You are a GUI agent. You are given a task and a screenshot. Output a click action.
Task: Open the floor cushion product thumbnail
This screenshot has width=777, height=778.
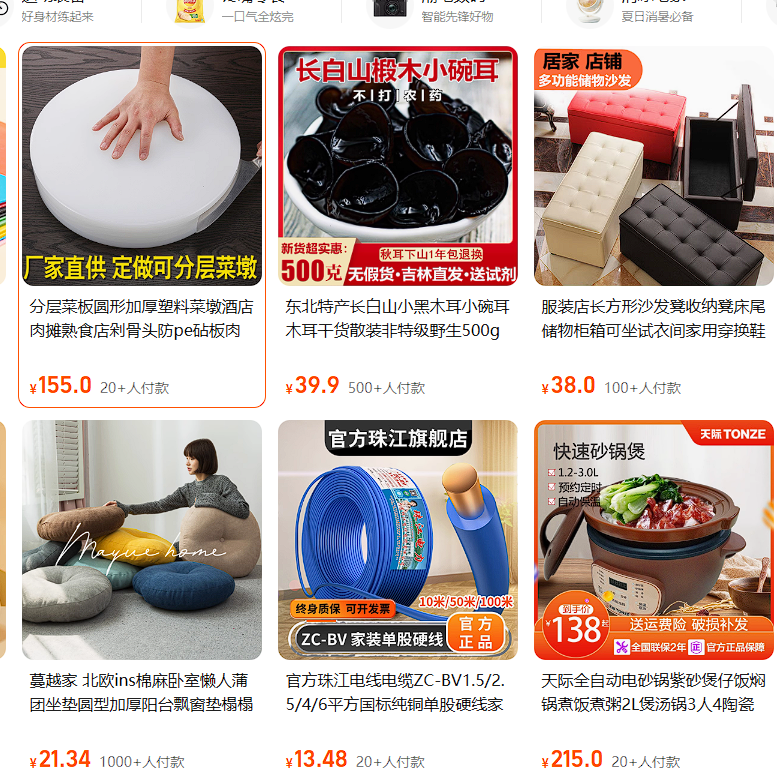(142, 540)
